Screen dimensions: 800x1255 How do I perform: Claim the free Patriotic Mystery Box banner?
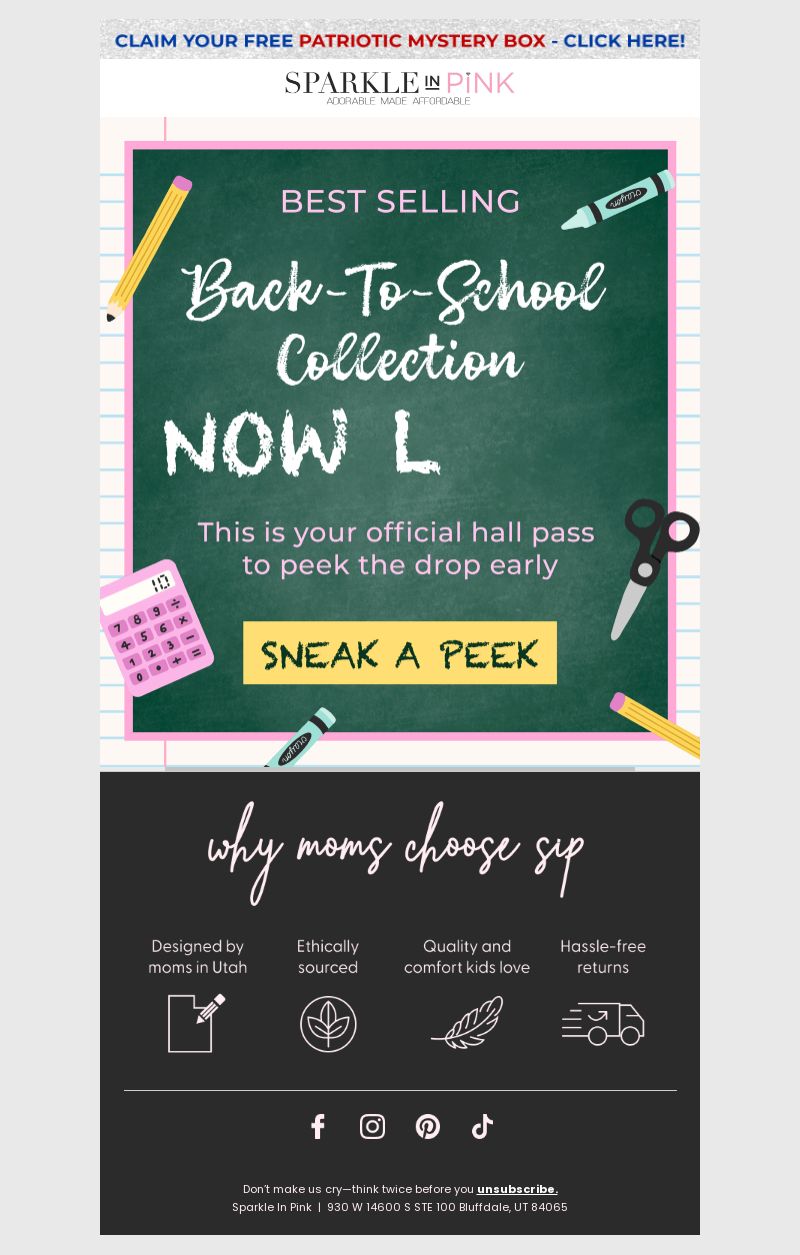(400, 41)
